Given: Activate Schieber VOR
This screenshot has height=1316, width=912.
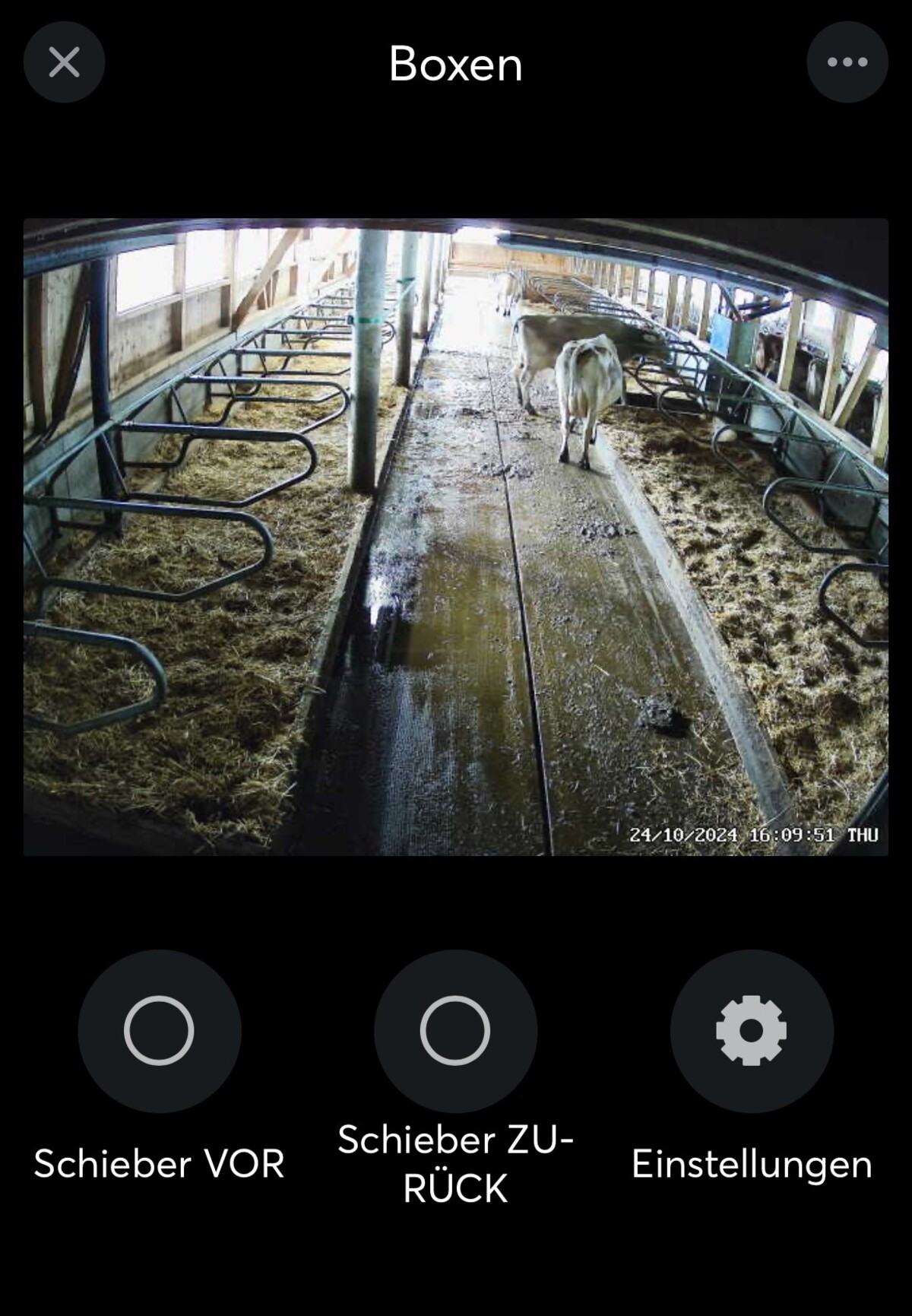Looking at the screenshot, I should (x=159, y=1030).
